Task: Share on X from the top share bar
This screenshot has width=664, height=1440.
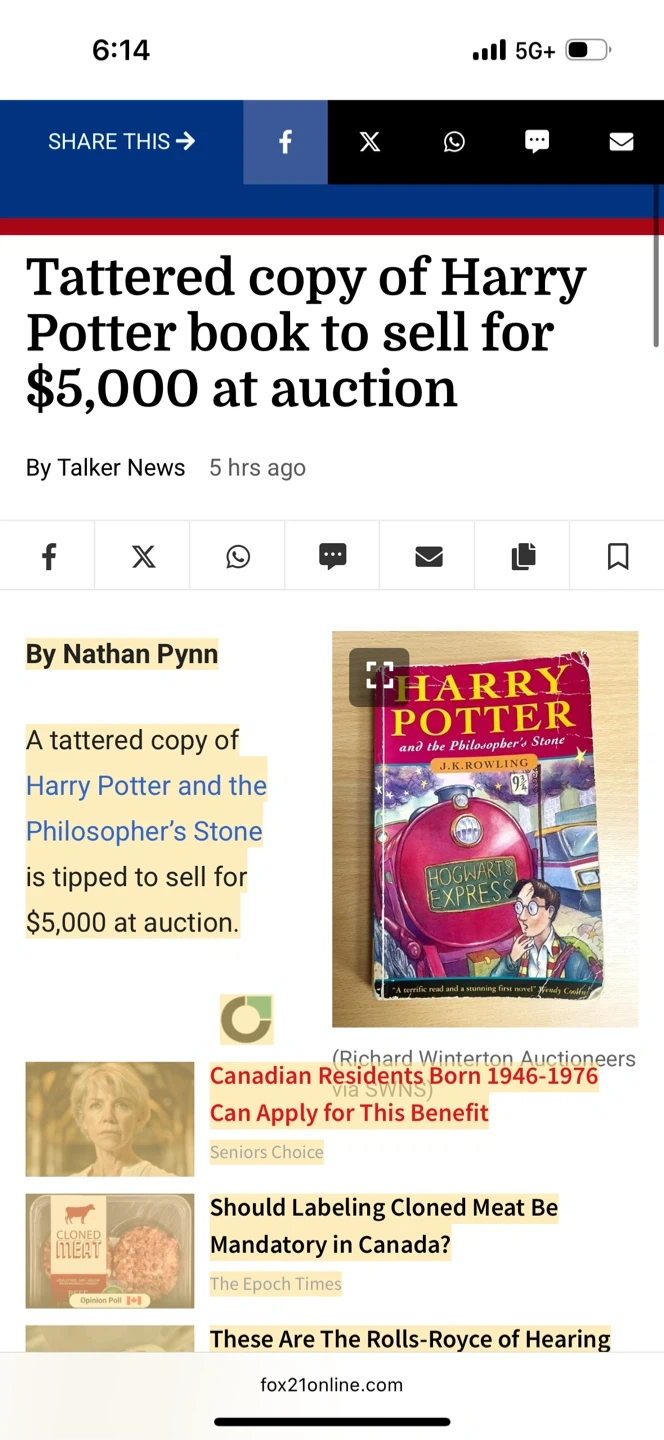Action: click(370, 142)
